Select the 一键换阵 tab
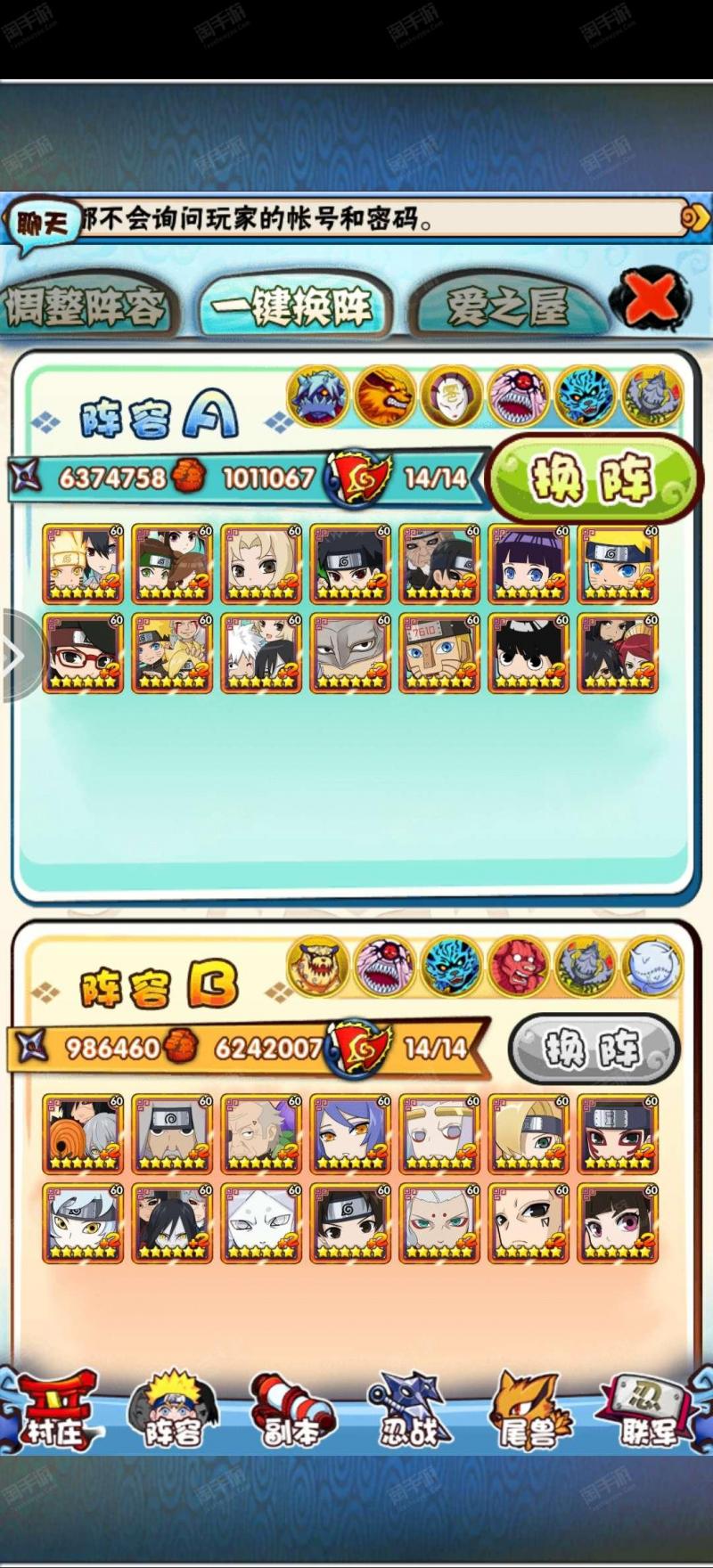This screenshot has height=1568, width=713. pos(293,306)
